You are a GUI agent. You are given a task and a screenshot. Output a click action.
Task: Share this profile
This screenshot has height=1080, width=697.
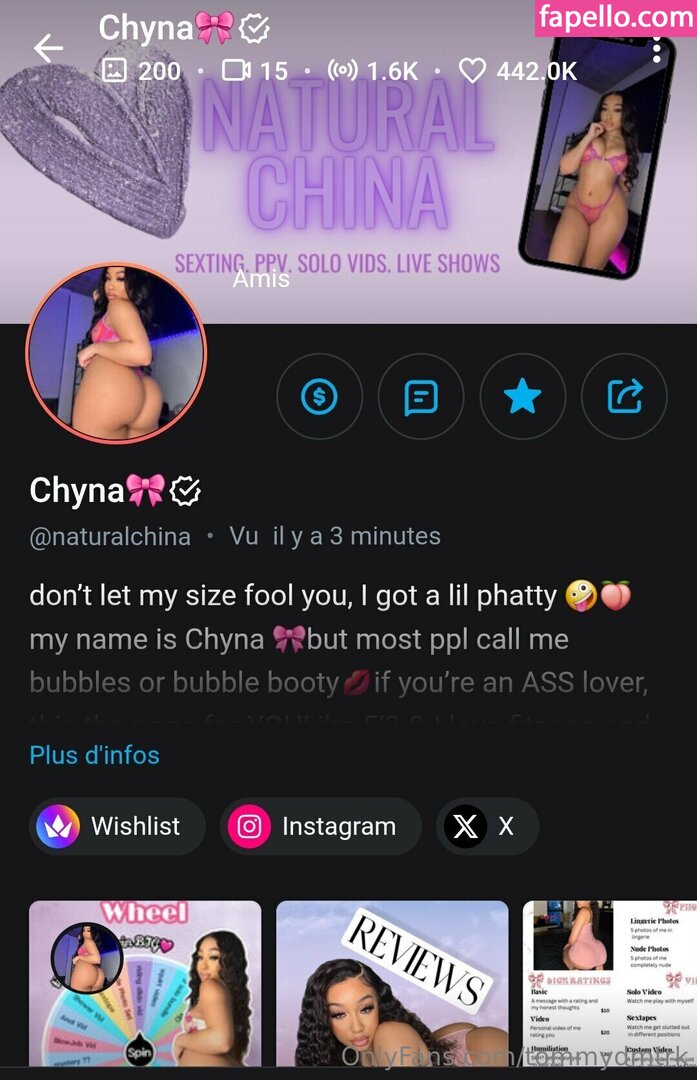[x=625, y=397]
